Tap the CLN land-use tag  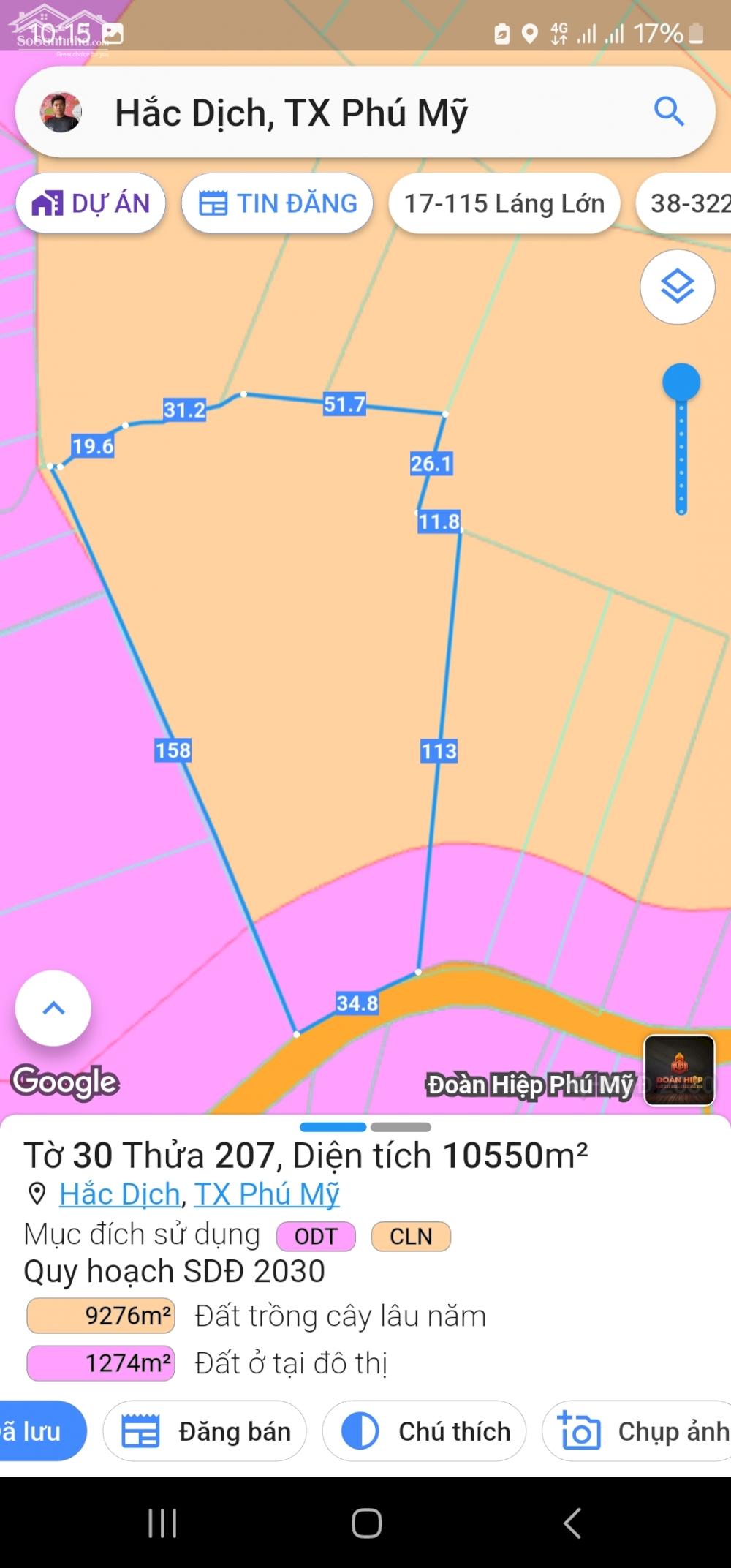[x=411, y=1236]
